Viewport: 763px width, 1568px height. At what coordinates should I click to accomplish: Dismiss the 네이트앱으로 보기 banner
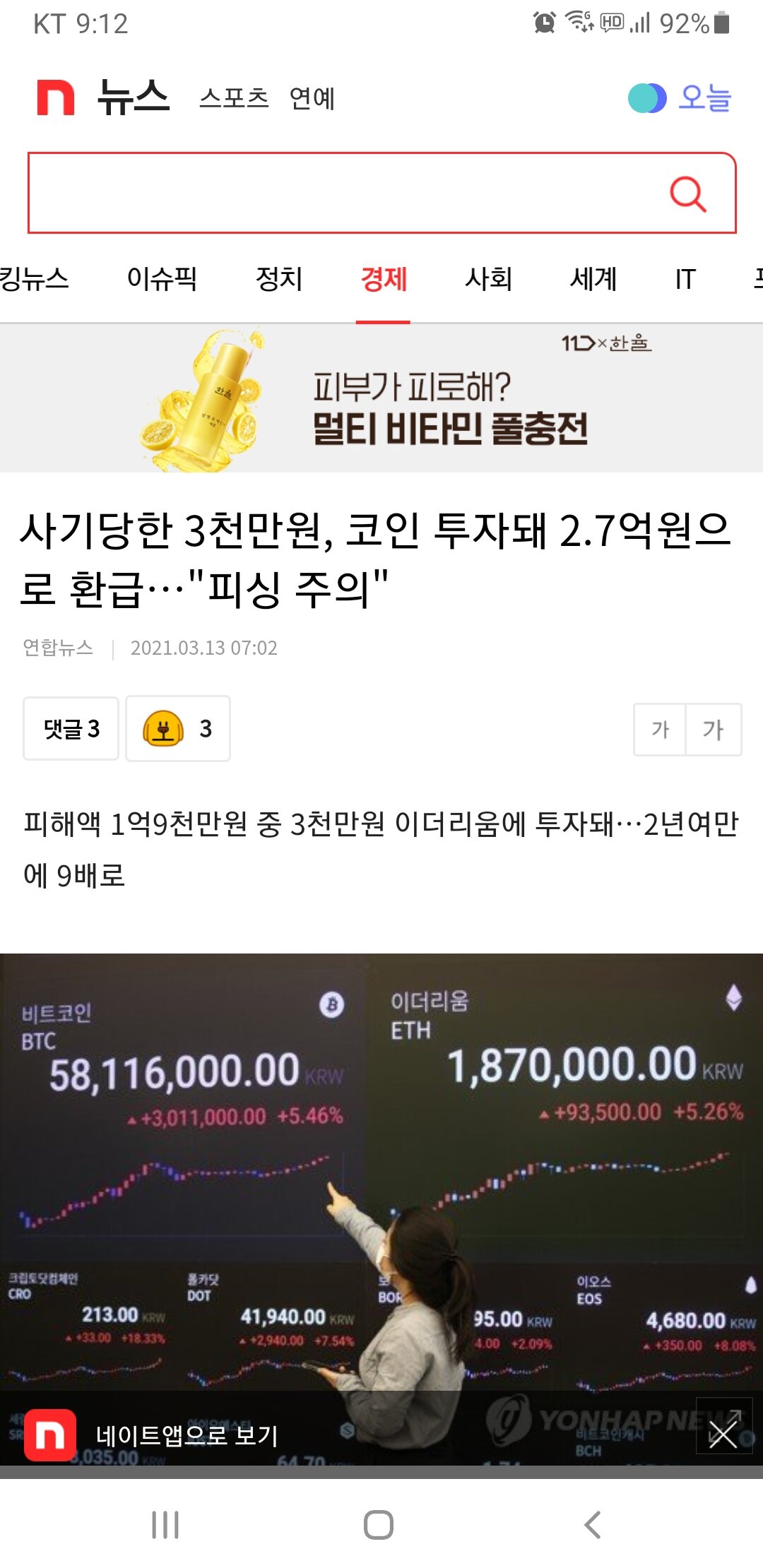pos(722,1434)
